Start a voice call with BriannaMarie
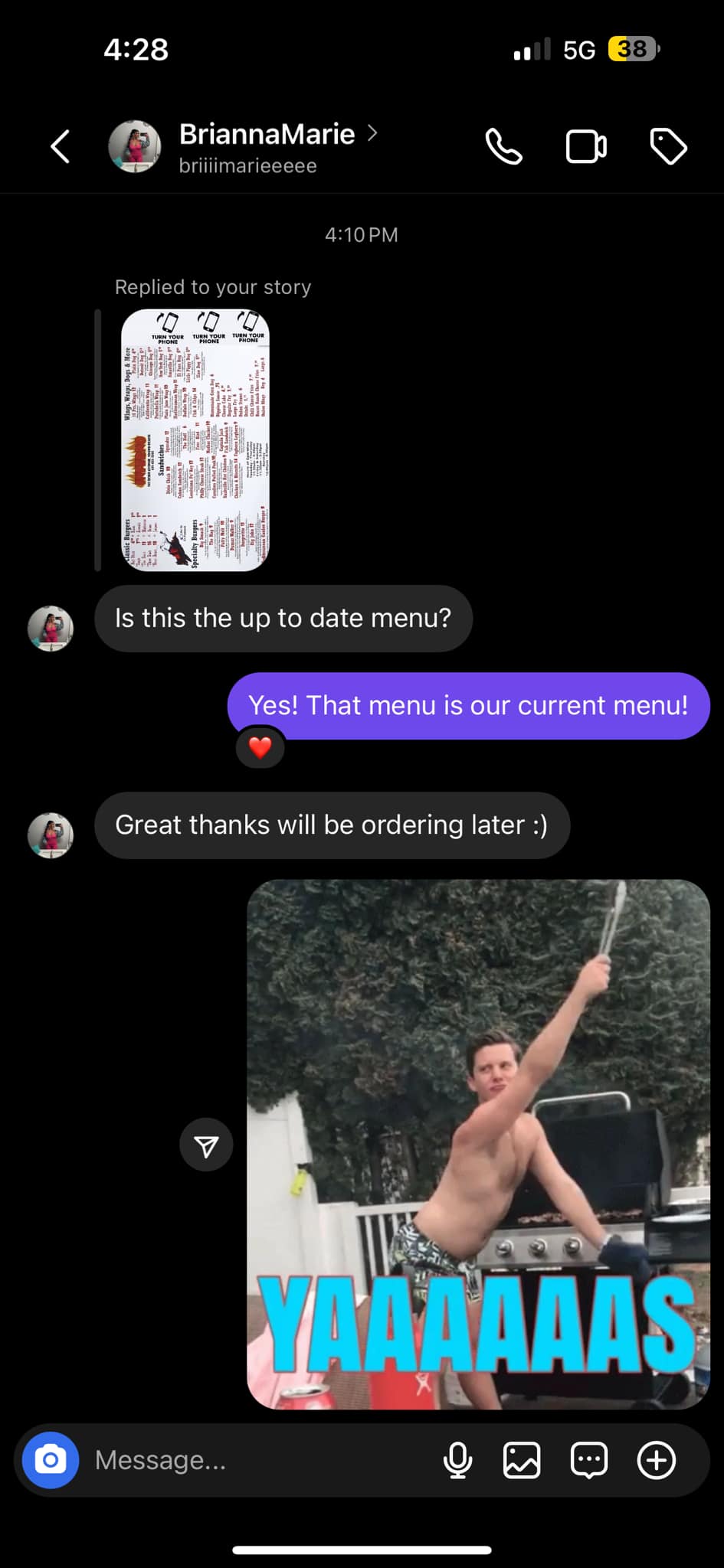This screenshot has height=1568, width=724. 503,146
